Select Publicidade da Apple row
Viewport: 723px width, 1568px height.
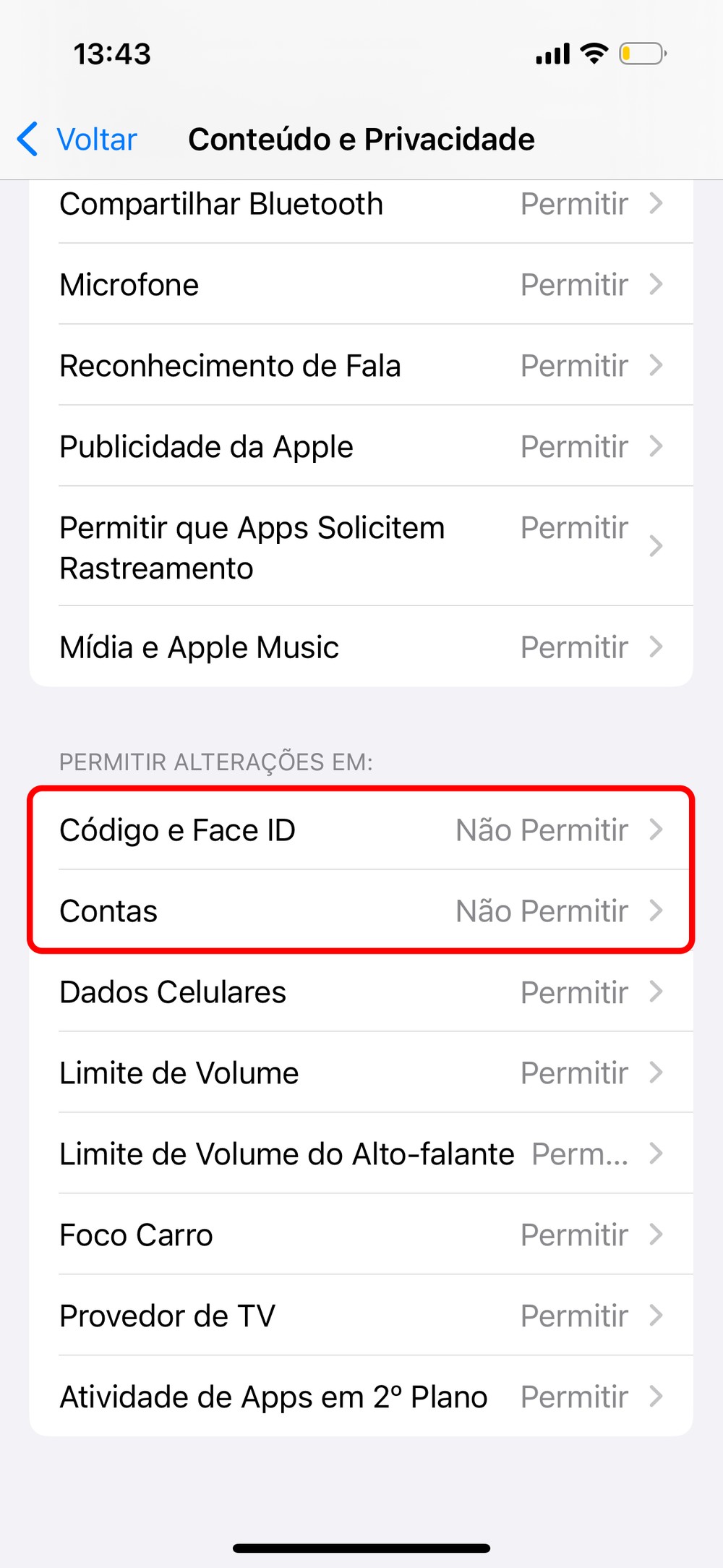pos(360,447)
